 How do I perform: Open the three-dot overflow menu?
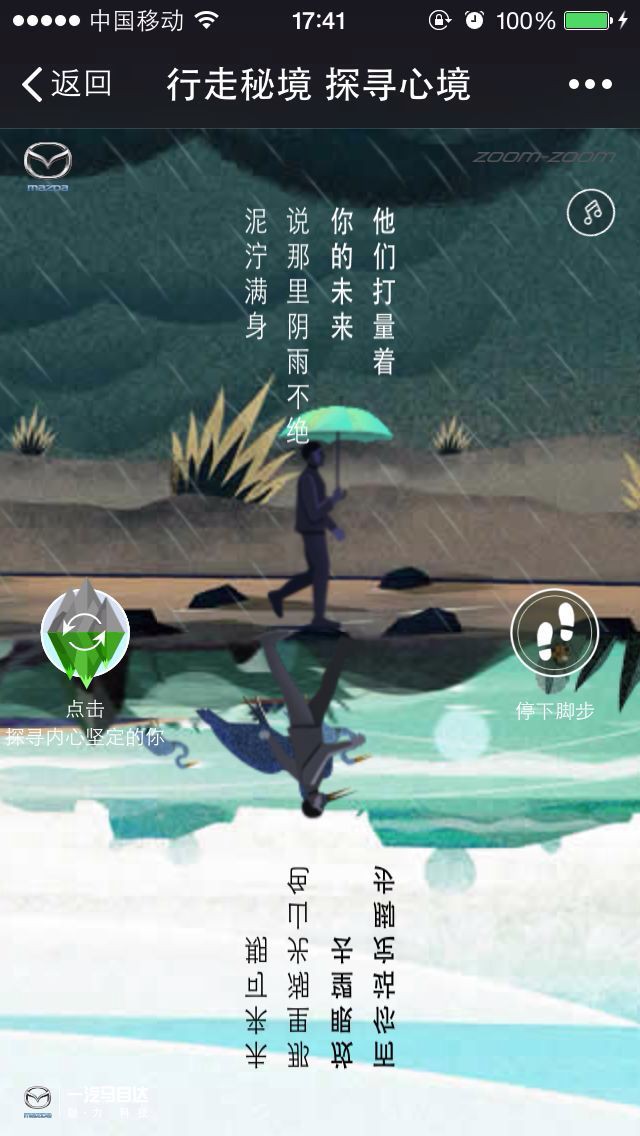pyautogui.click(x=590, y=85)
